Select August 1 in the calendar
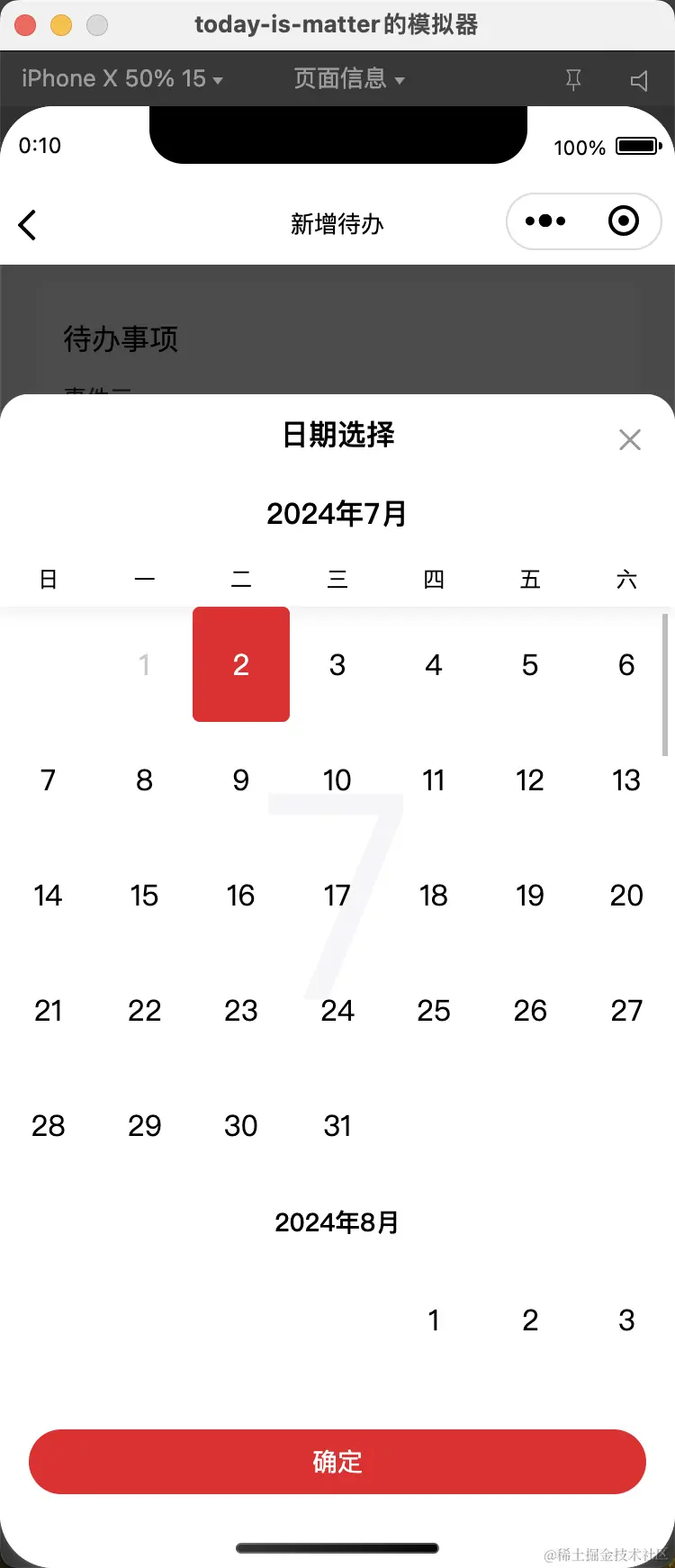This screenshot has height=1568, width=675. coord(434,1320)
